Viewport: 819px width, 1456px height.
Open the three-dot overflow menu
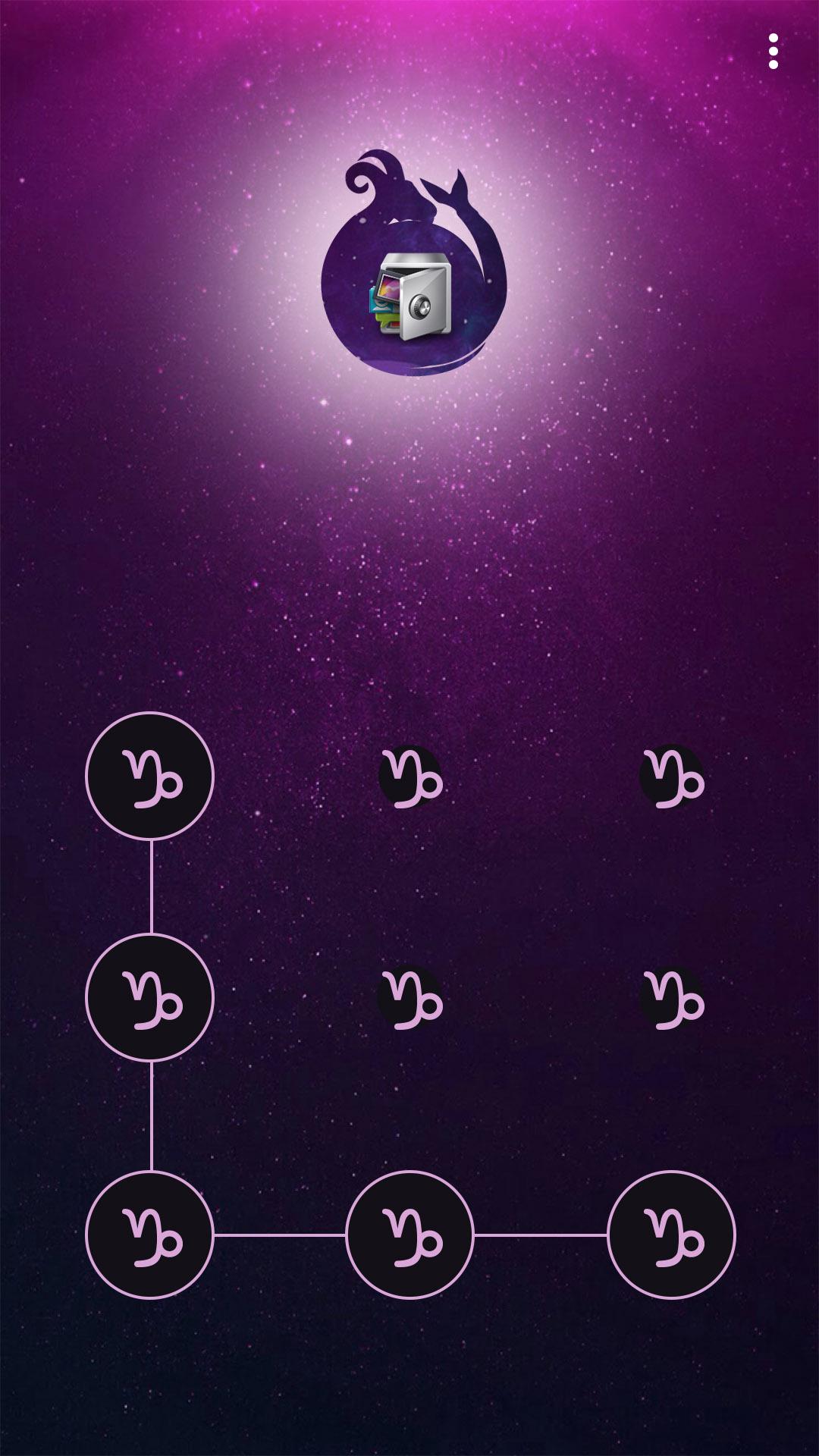[773, 52]
